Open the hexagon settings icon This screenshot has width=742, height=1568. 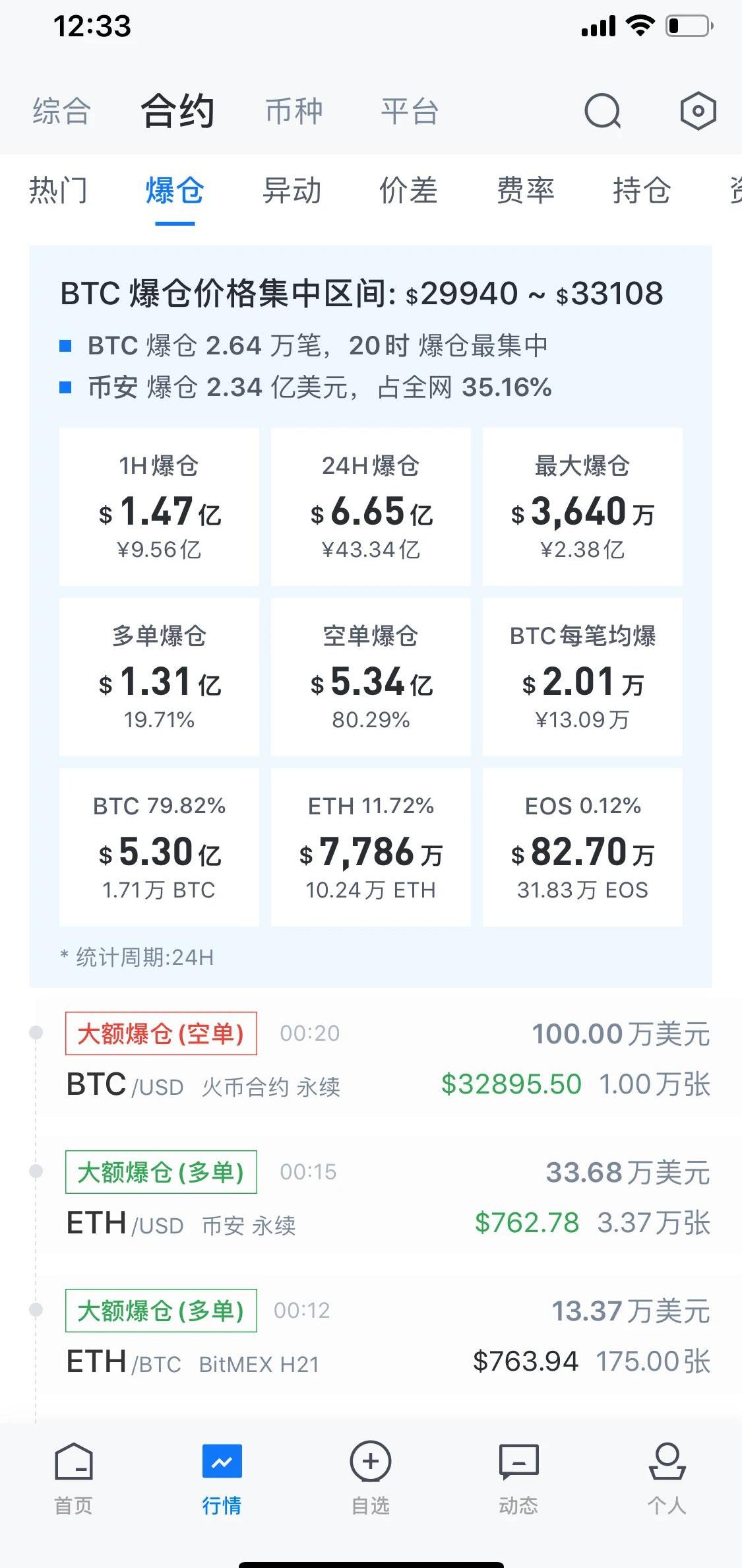pyautogui.click(x=698, y=111)
